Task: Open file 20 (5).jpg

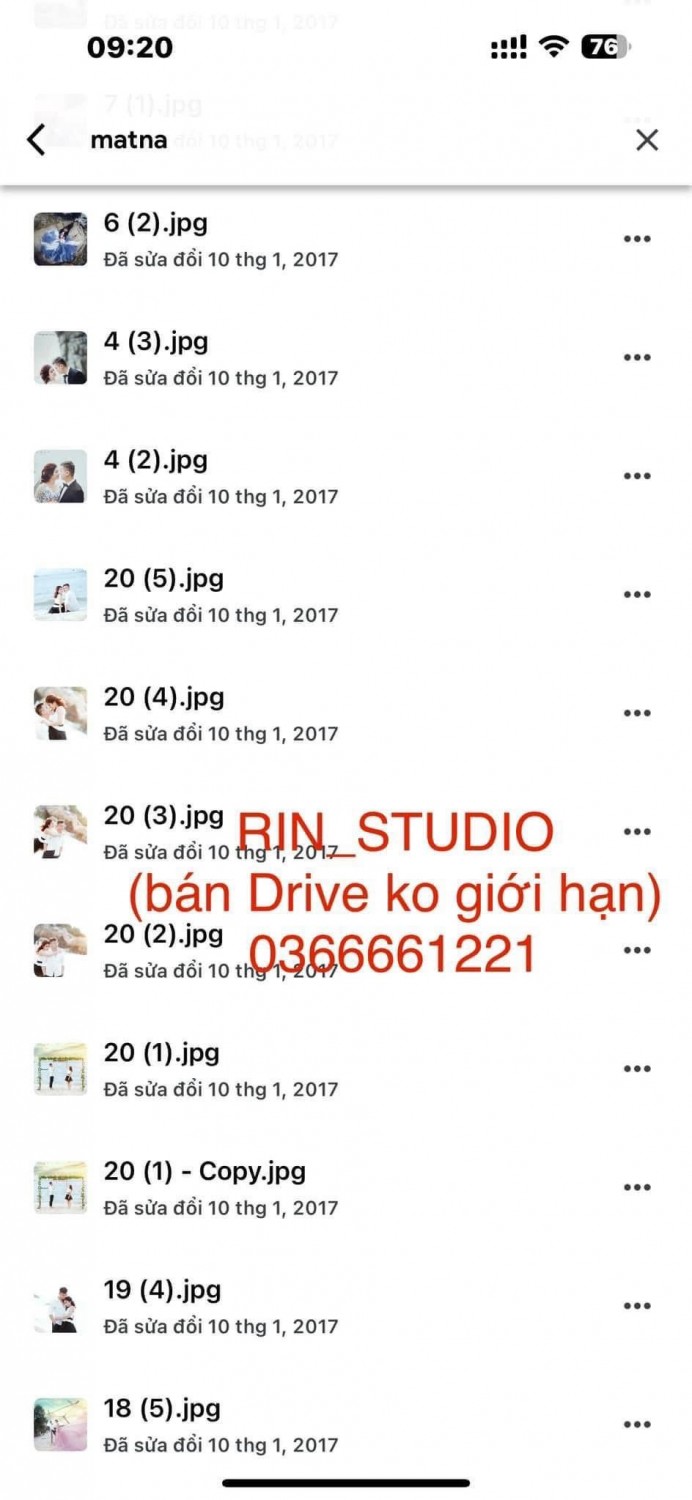Action: 163,579
